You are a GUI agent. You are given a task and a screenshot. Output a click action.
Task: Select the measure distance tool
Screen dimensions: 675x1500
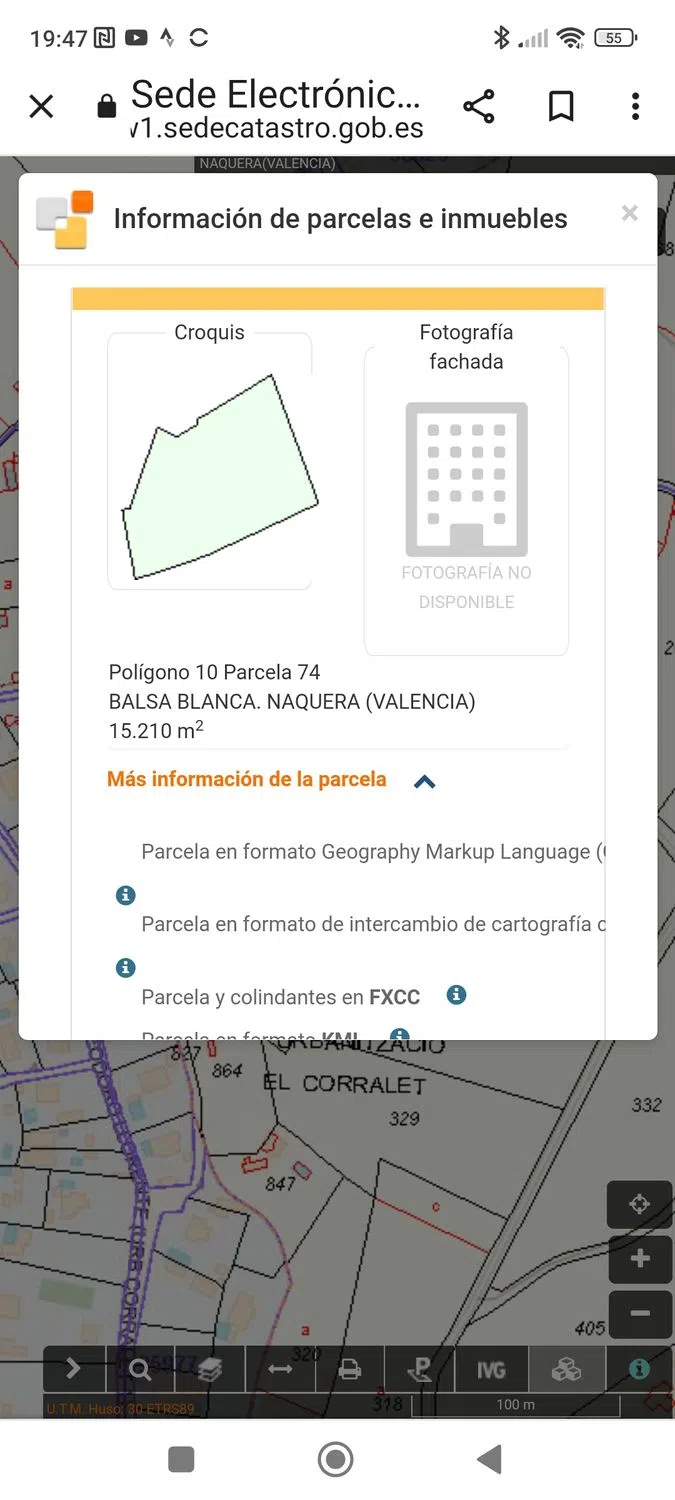point(280,1369)
